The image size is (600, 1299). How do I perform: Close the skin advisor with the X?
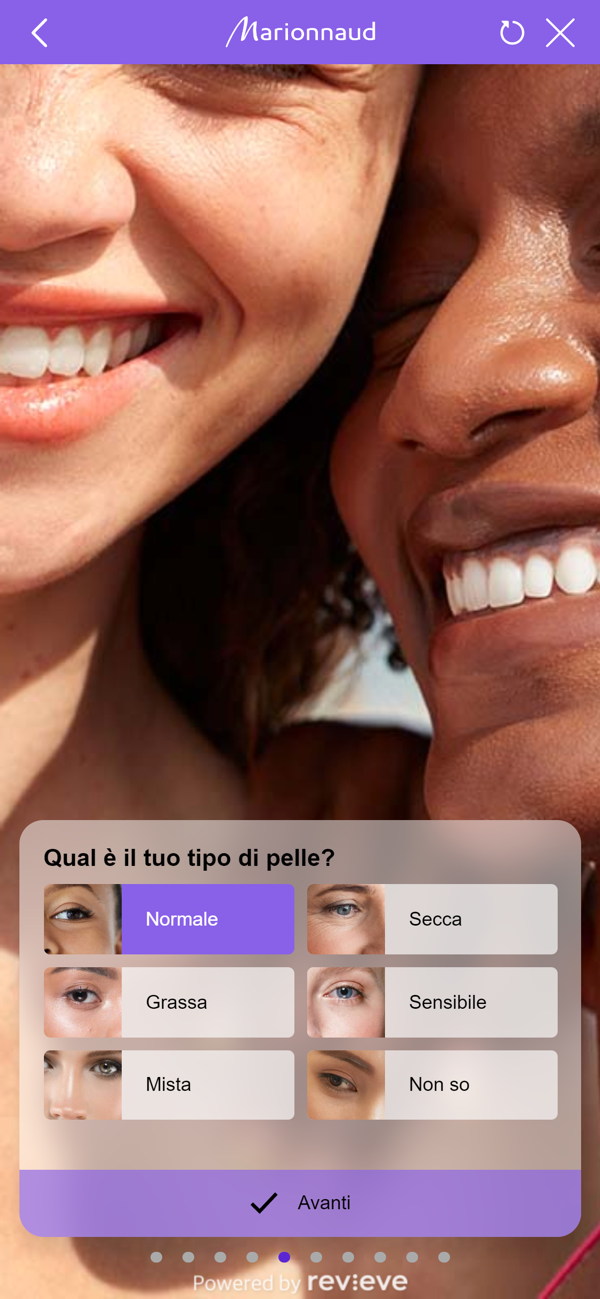pyautogui.click(x=560, y=33)
